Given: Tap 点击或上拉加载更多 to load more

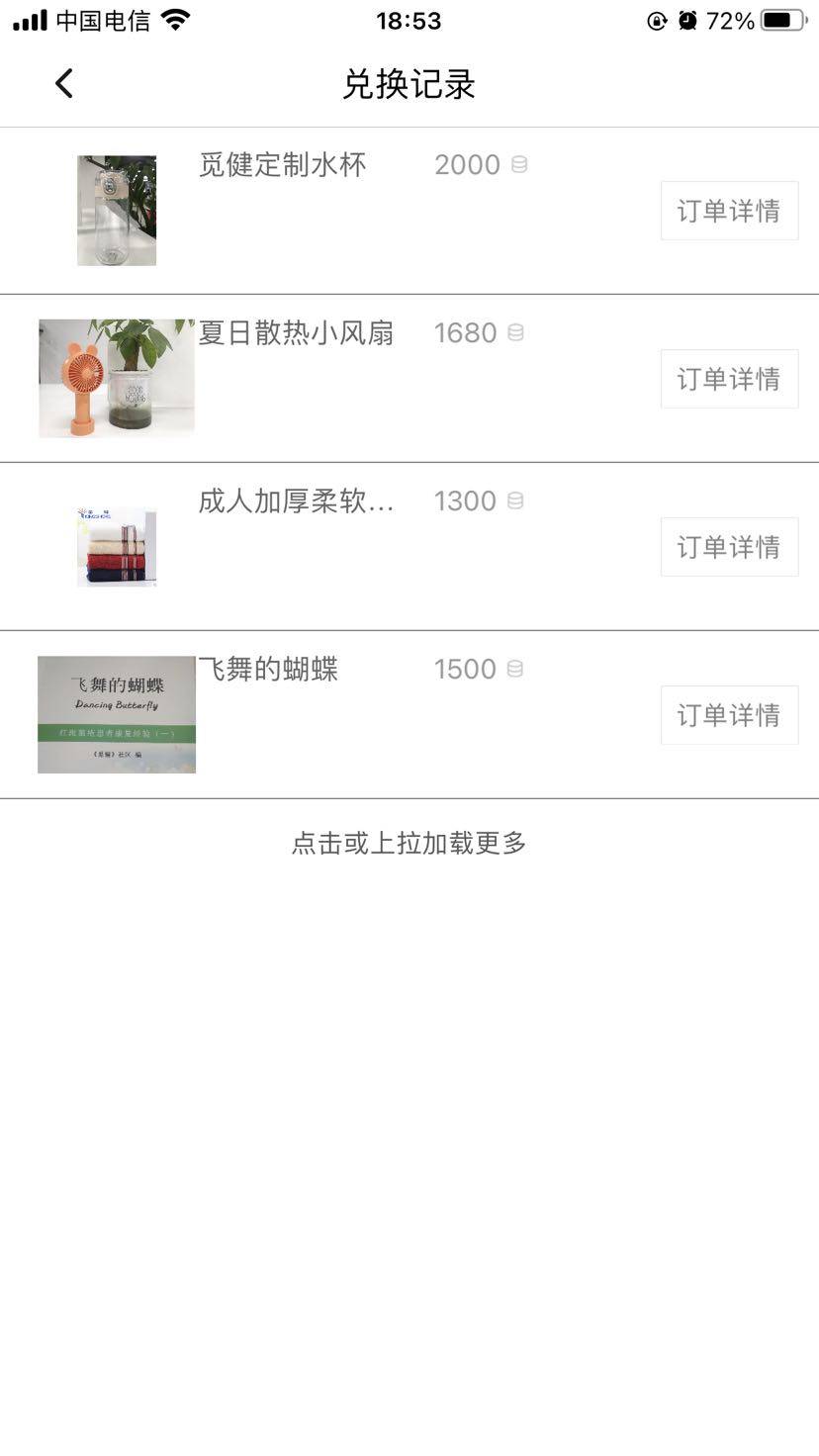Looking at the screenshot, I should [x=409, y=843].
